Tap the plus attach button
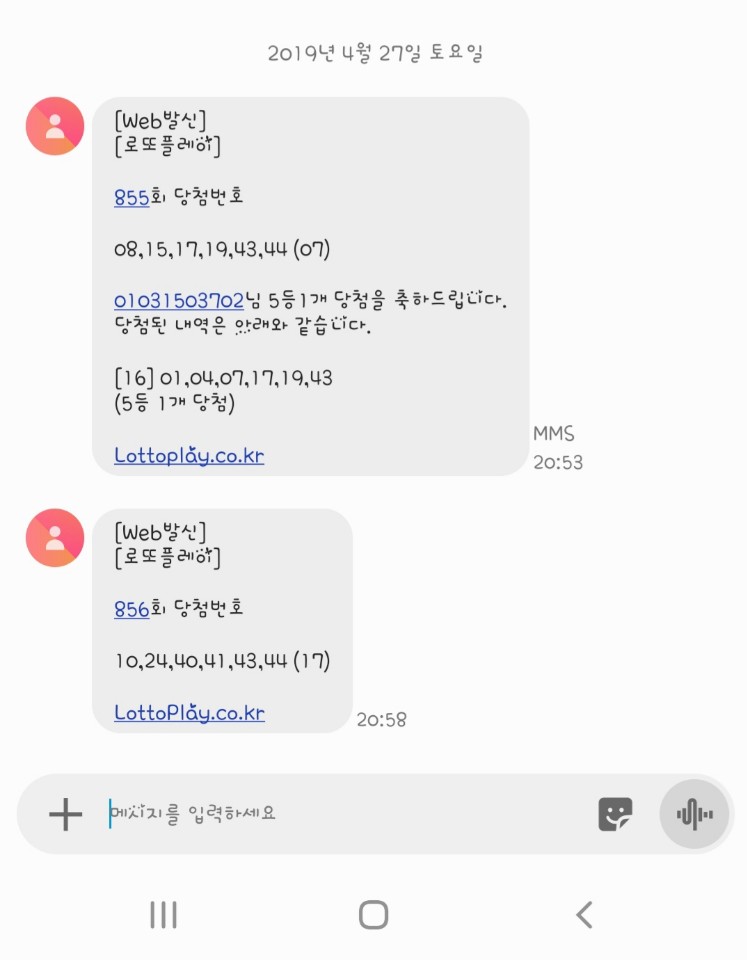Viewport: 747px width, 960px height. pos(65,815)
